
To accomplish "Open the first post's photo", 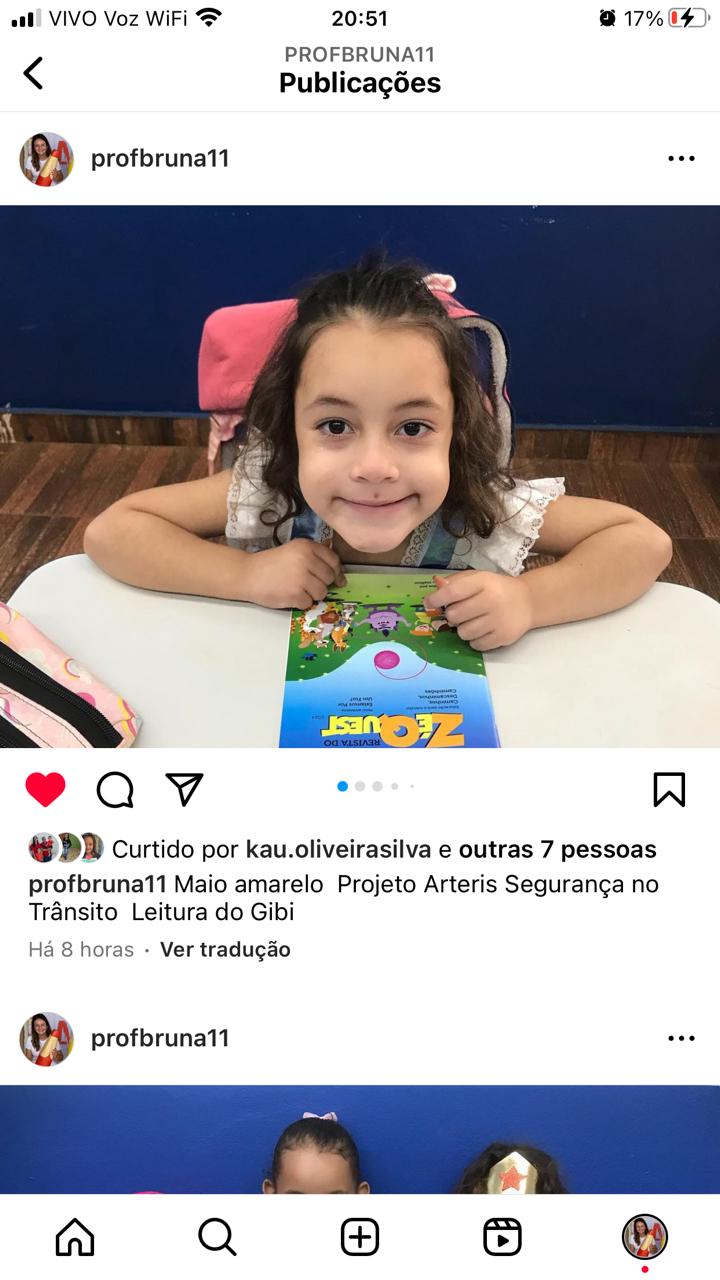I will click(x=360, y=476).
